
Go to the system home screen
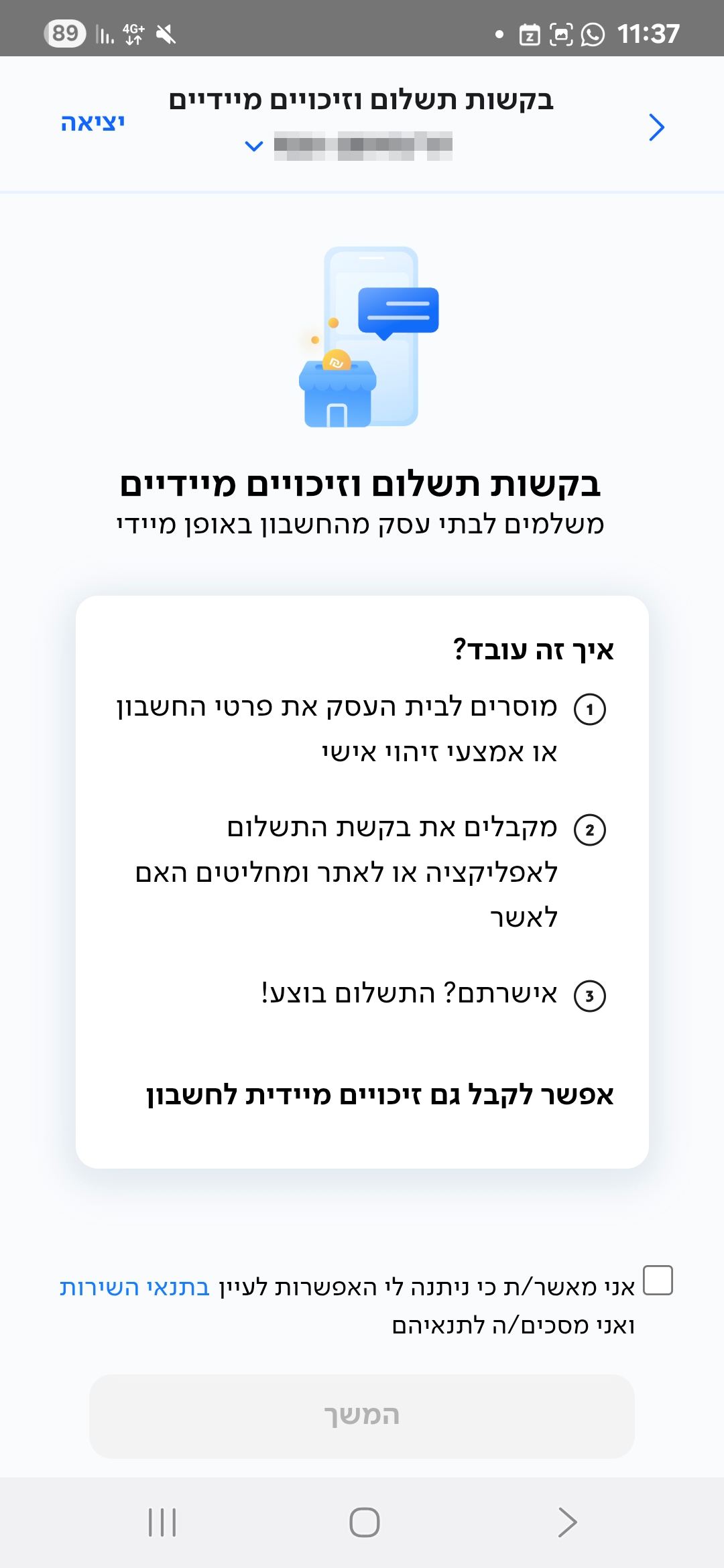point(364,1522)
